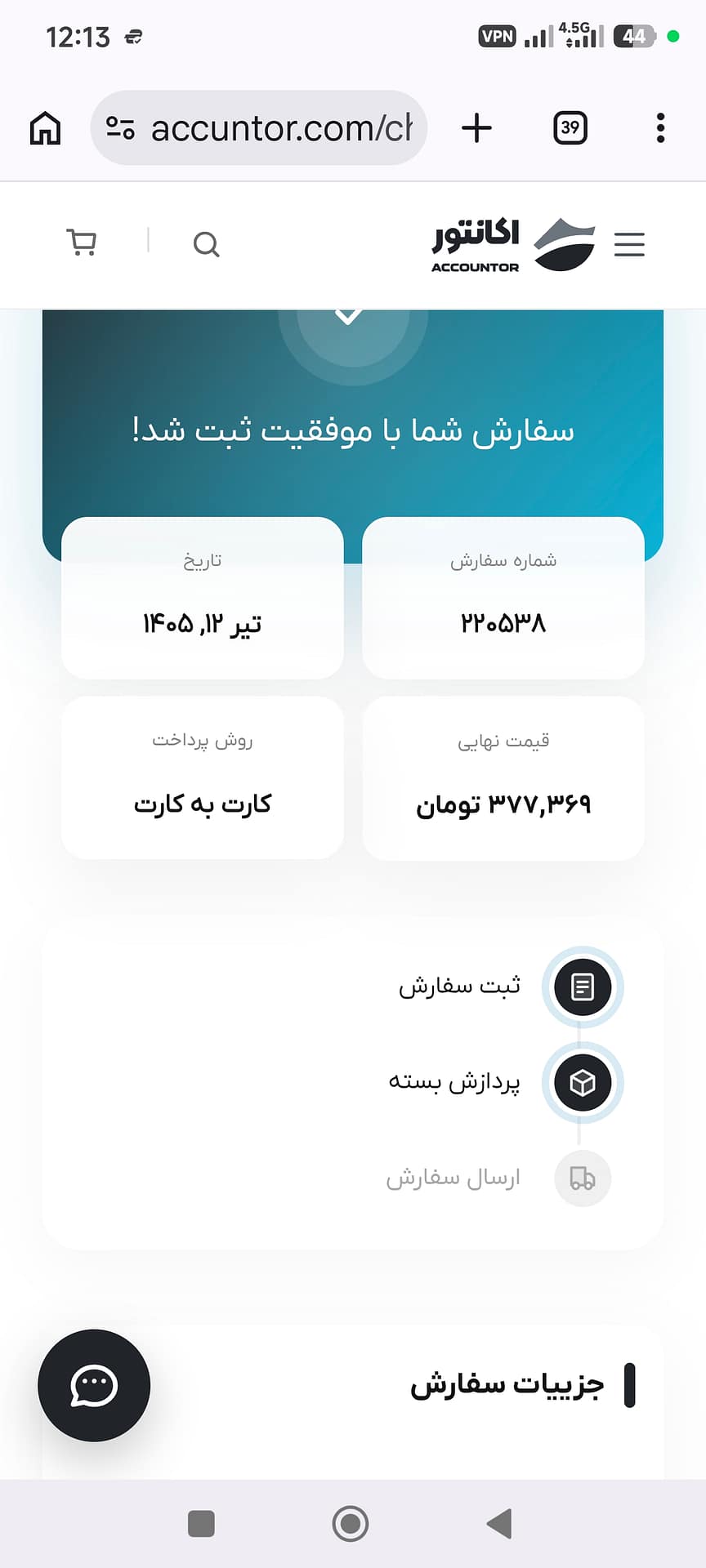Open the hamburger menu beside the Accountor logo

coord(629,244)
